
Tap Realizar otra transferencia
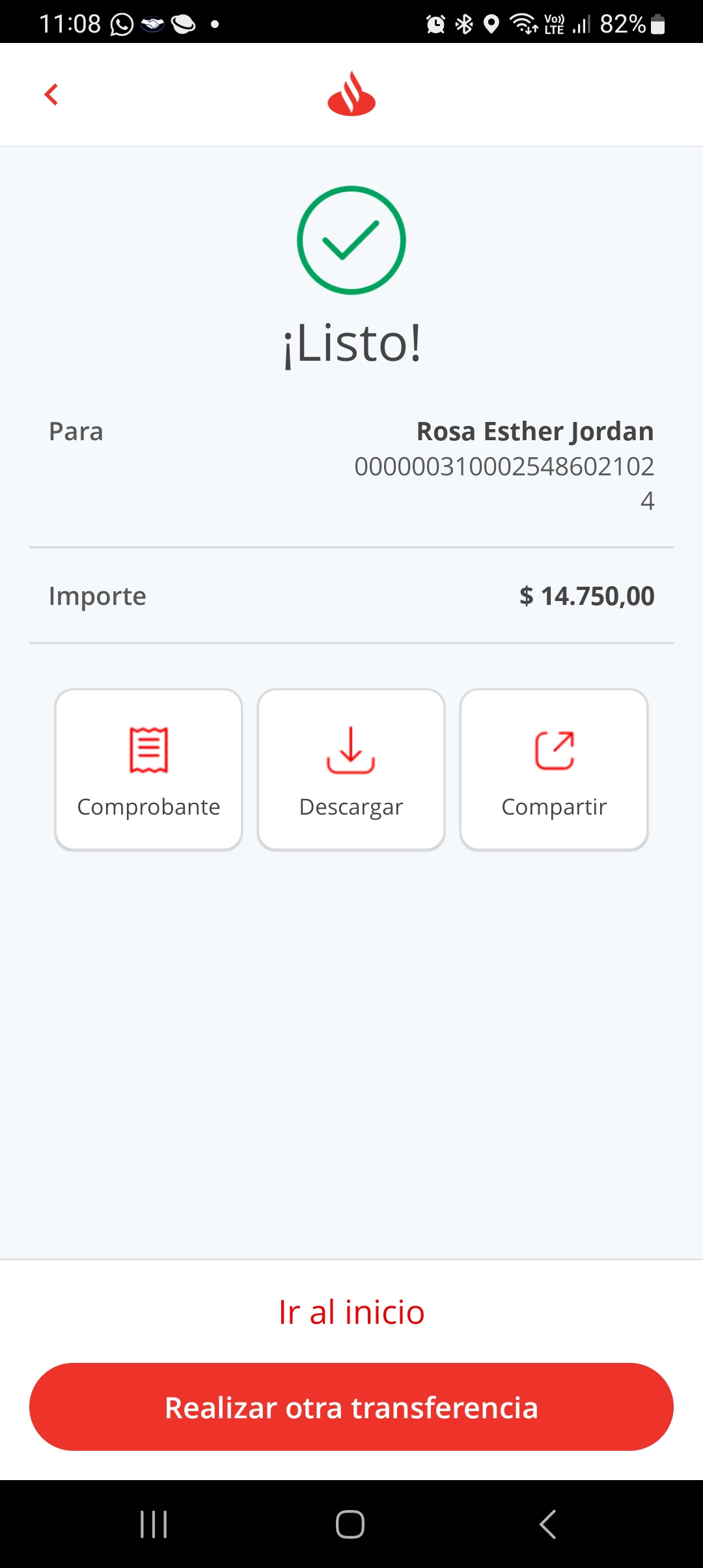tap(351, 1407)
